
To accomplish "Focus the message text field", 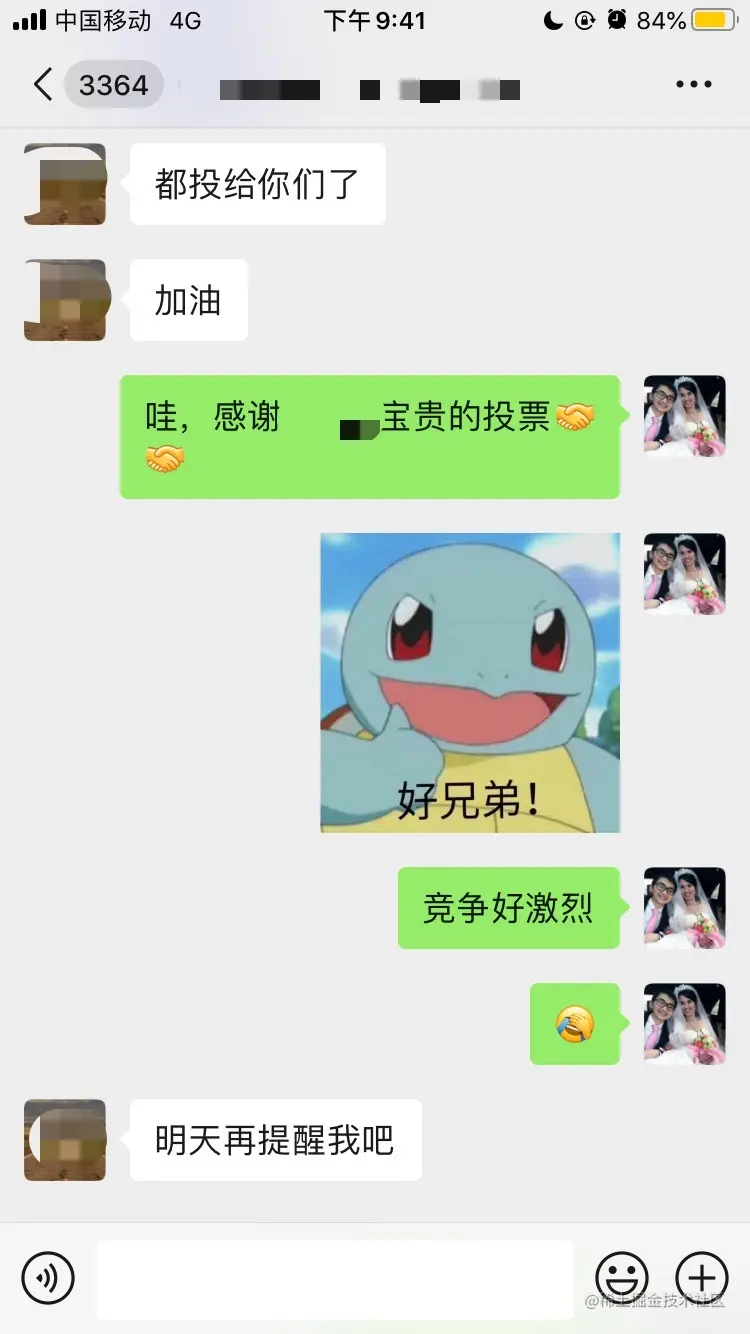I will (335, 1279).
